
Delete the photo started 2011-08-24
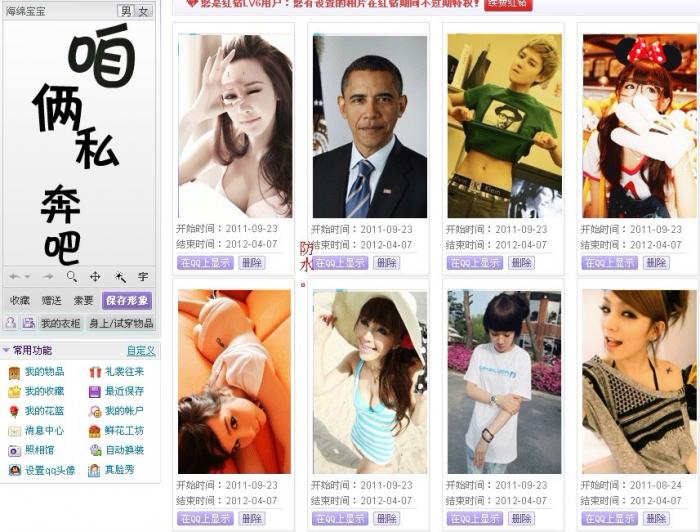coord(656,518)
